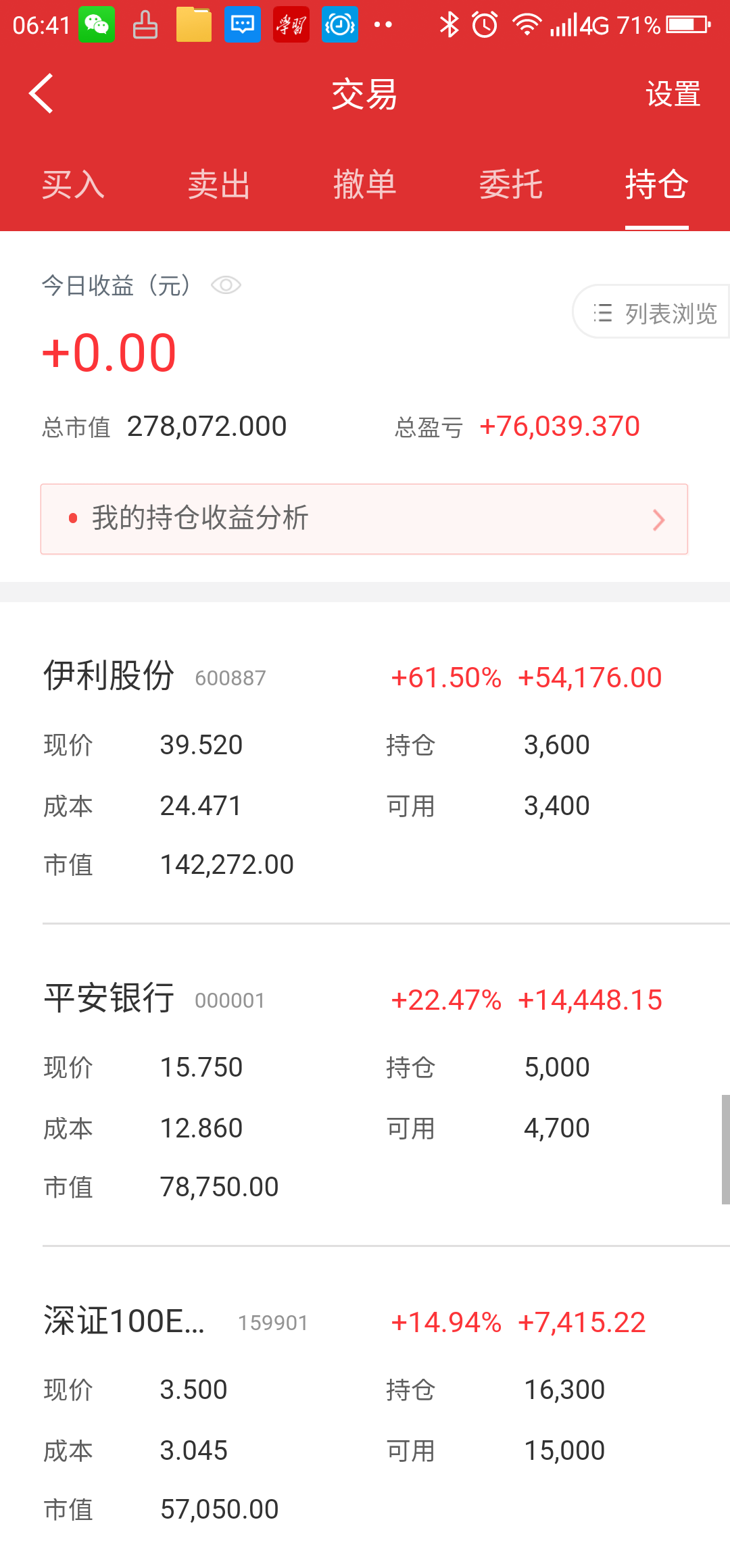Select the 深证100E... holding
This screenshot has width=730, height=1568.
[x=124, y=1321]
